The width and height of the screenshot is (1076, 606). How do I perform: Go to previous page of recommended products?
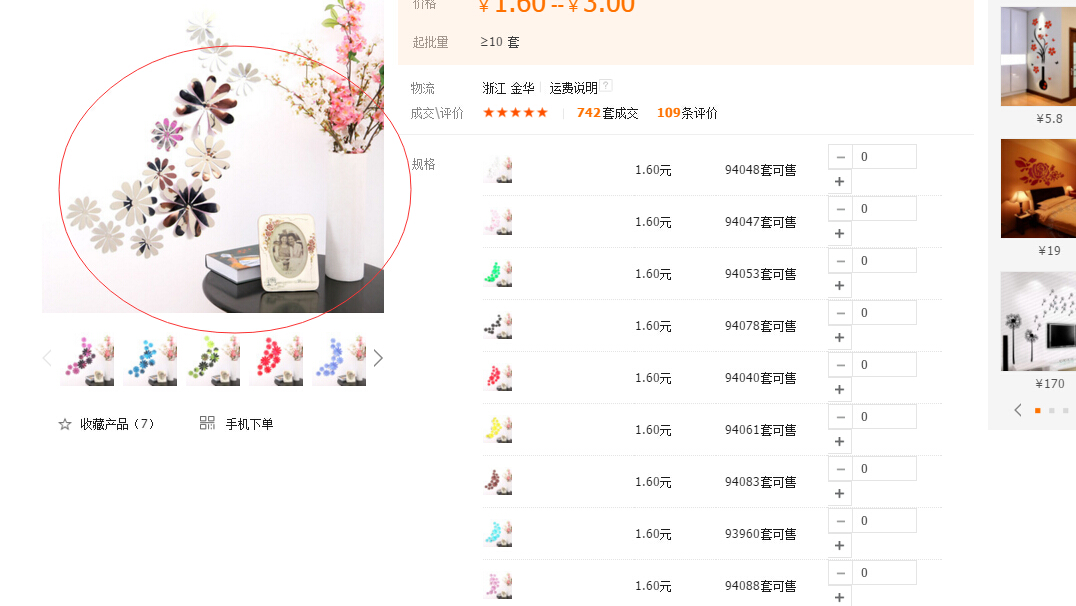pos(1018,410)
